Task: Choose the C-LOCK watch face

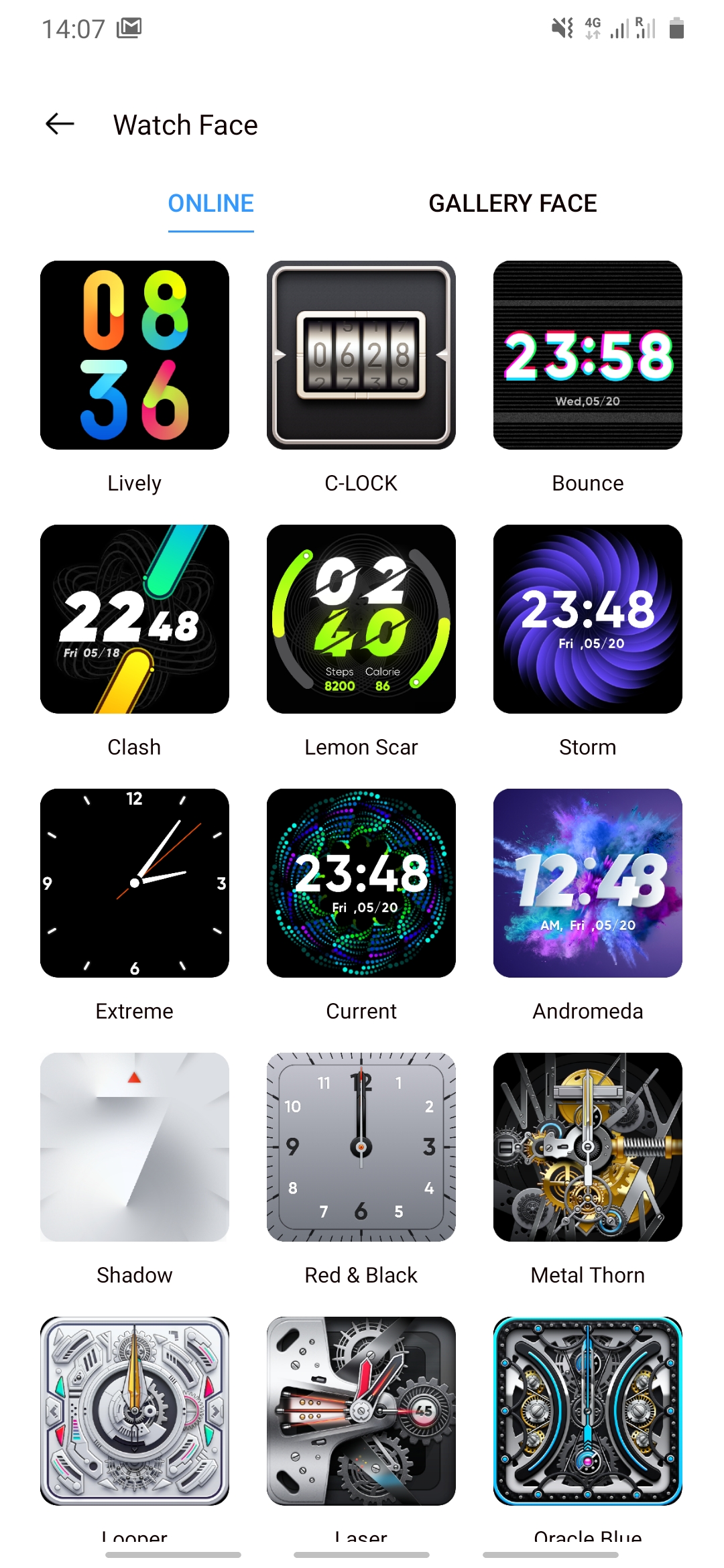Action: pos(361,355)
